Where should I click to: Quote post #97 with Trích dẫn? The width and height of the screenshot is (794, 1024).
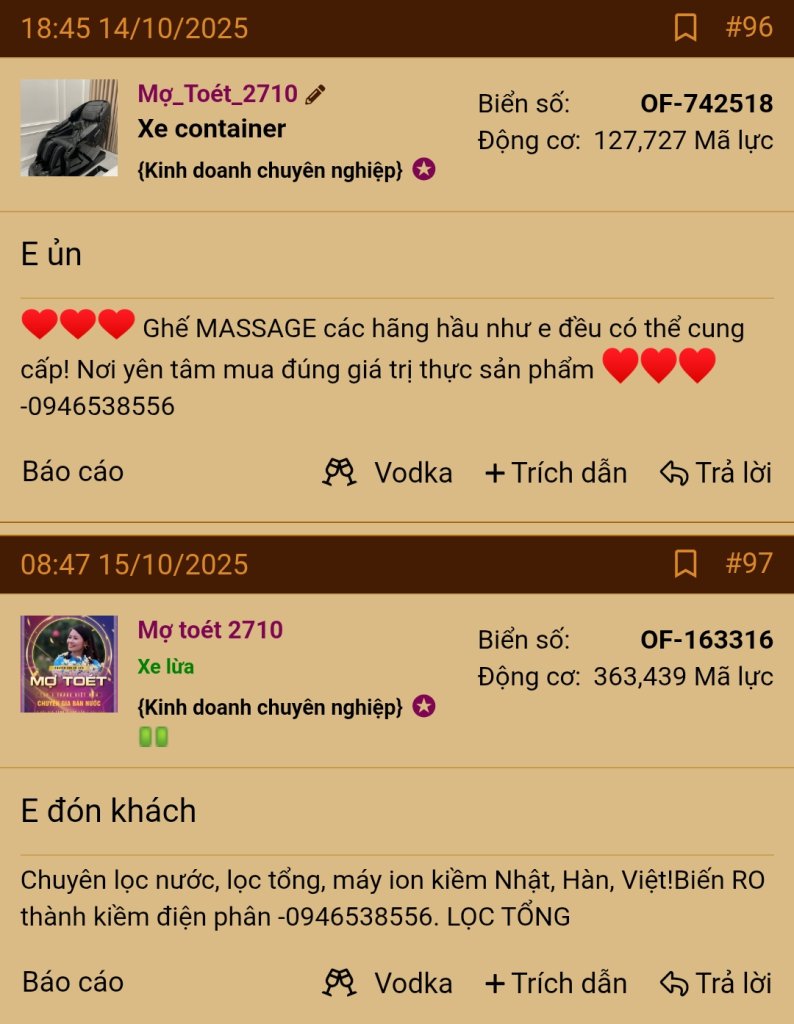click(556, 983)
